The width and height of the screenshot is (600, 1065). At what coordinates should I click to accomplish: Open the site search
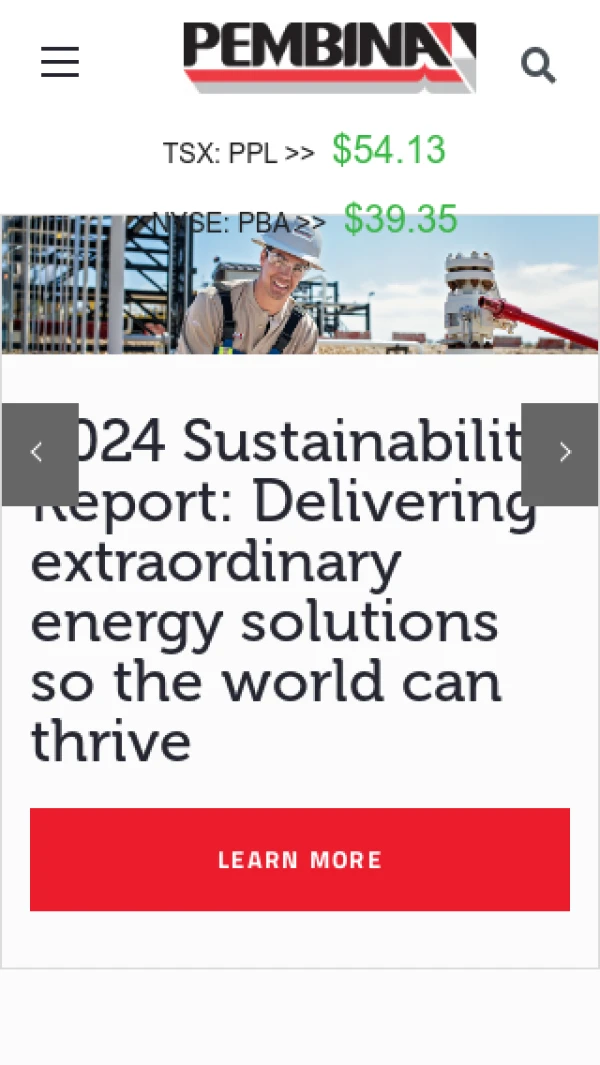(538, 66)
